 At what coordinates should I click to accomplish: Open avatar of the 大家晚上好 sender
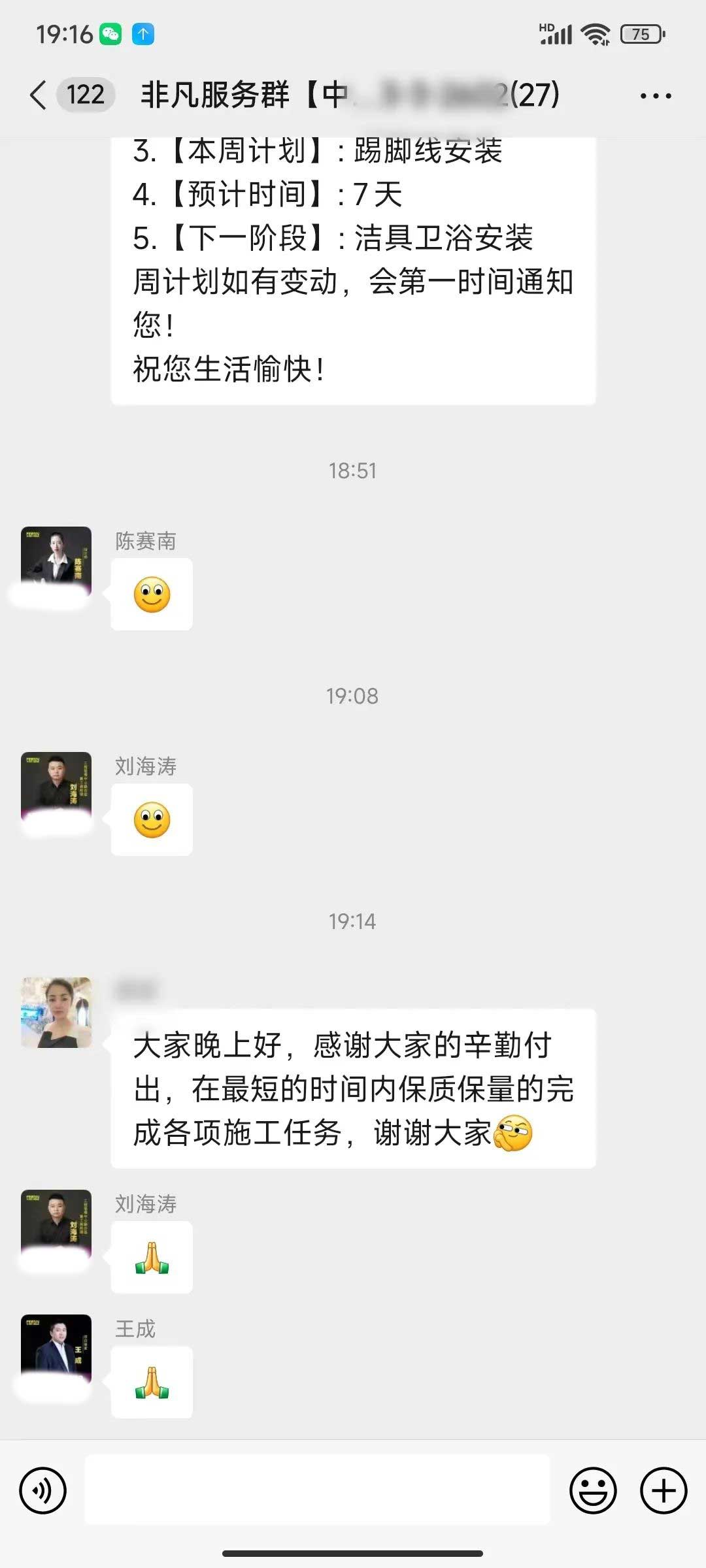click(56, 1012)
